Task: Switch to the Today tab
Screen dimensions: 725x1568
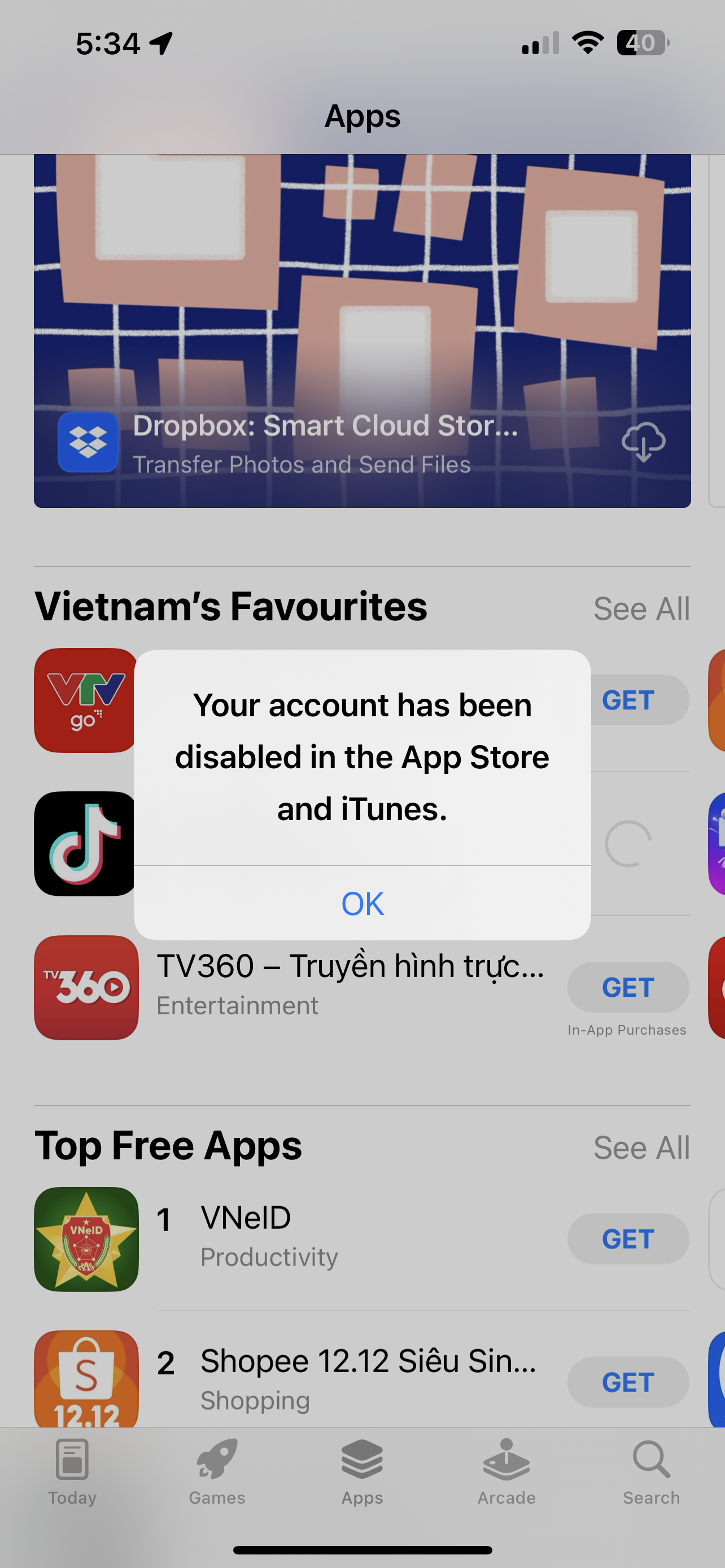Action: (72, 1472)
